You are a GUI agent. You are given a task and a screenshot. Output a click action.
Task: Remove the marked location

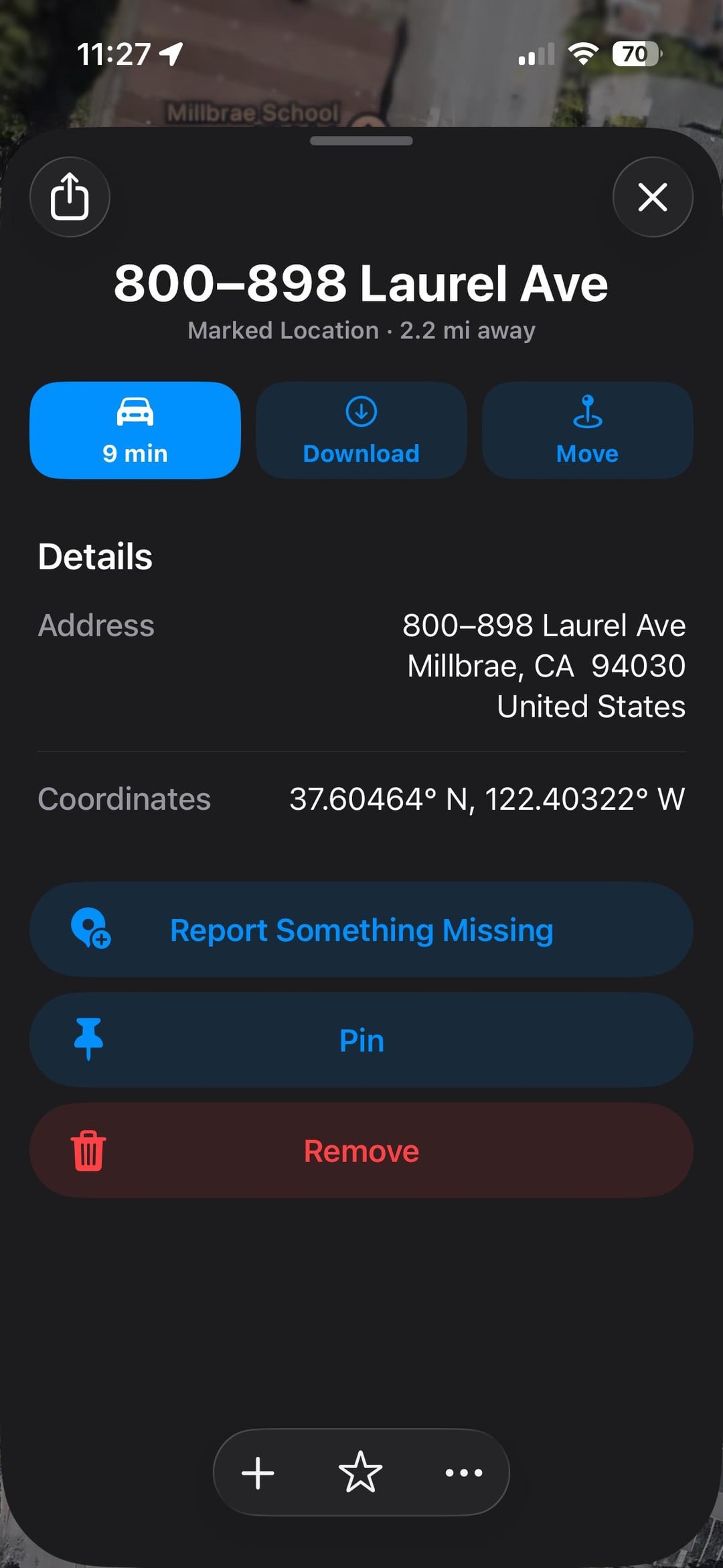361,1151
